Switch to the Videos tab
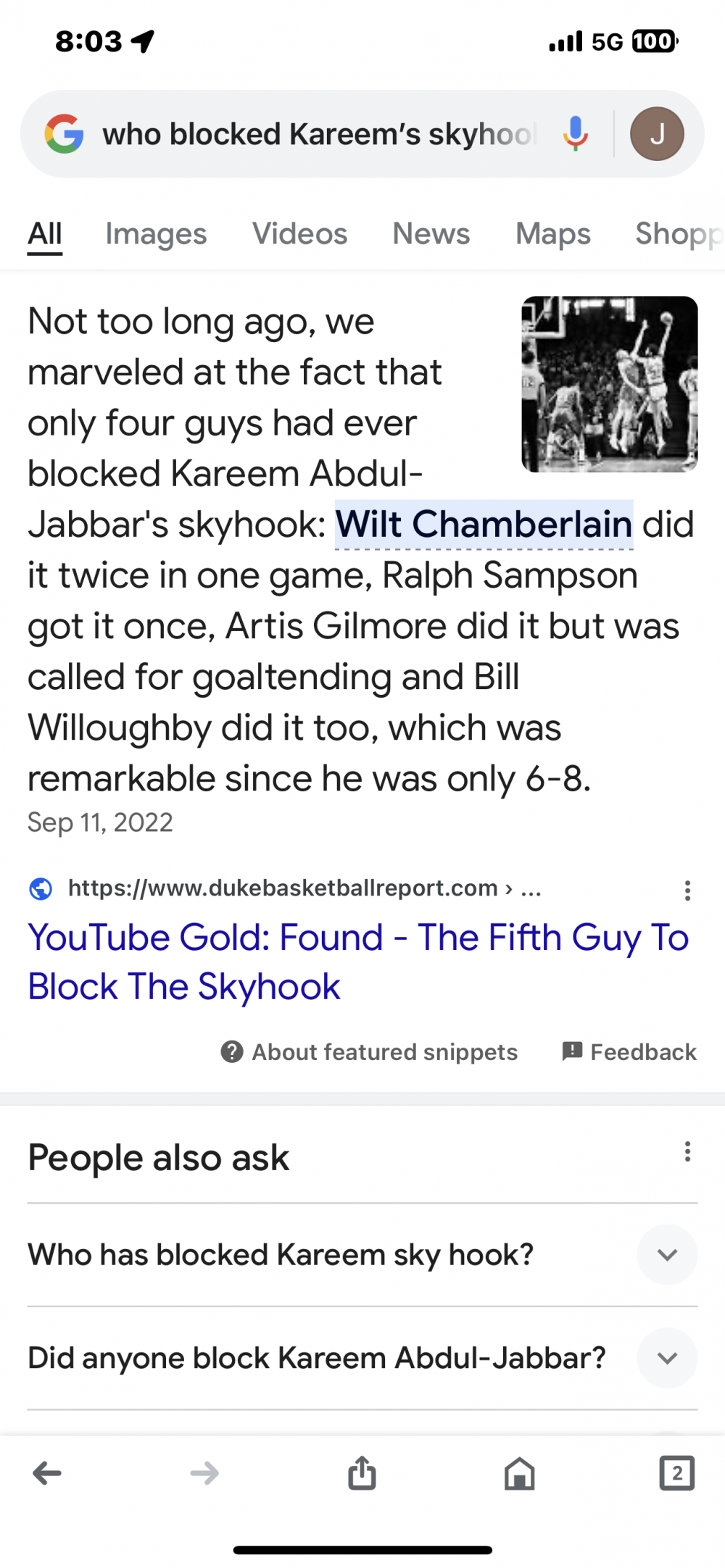This screenshot has width=725, height=1568. click(x=299, y=234)
